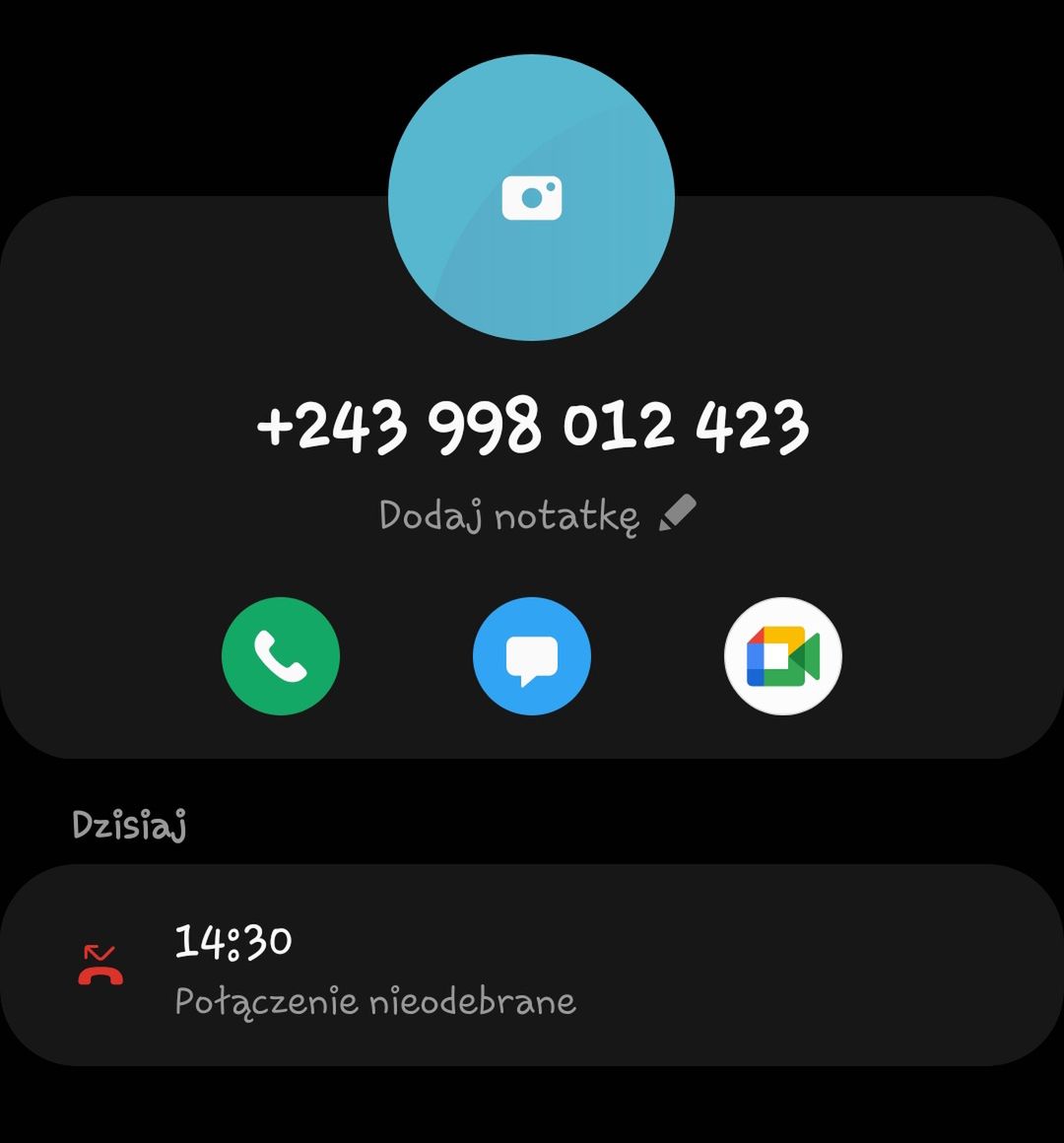This screenshot has height=1143, width=1064.
Task: Click the Dzisiaj section header
Action: [131, 825]
